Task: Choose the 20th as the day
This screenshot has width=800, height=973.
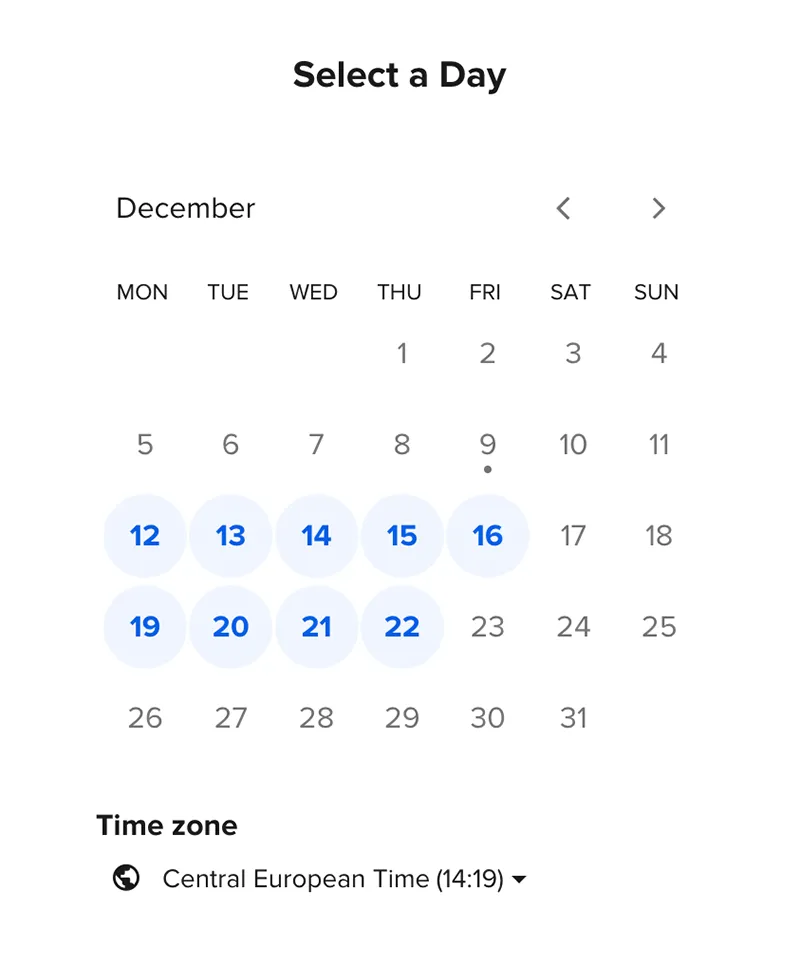Action: 231,627
